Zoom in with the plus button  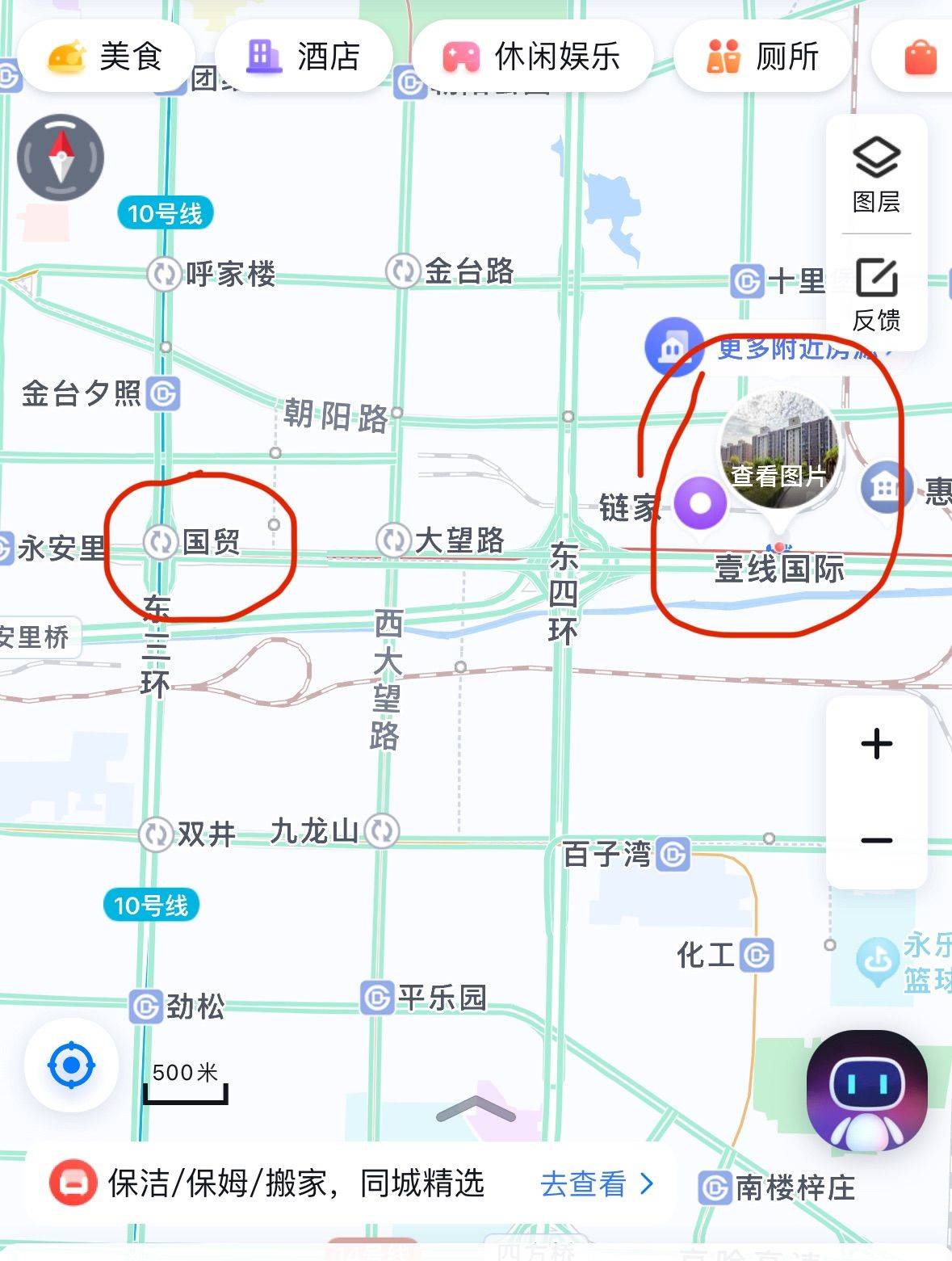(x=876, y=744)
